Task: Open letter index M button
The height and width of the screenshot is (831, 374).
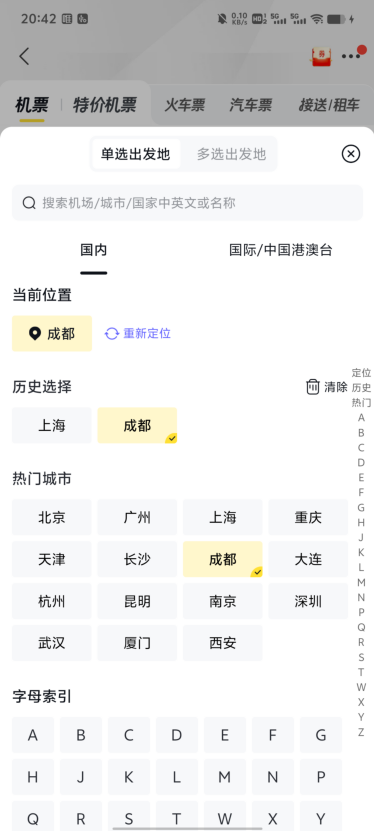Action: click(225, 777)
